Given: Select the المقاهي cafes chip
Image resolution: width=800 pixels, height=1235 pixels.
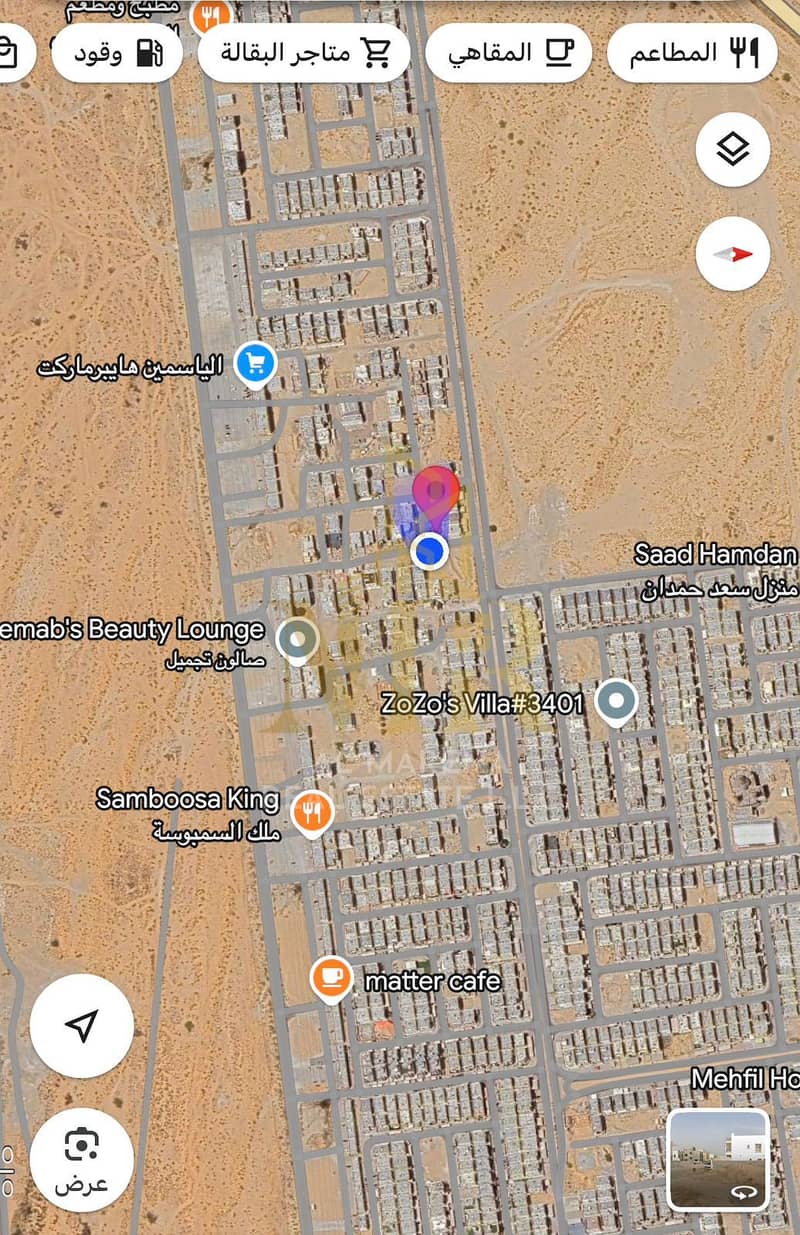Looking at the screenshot, I should 508,53.
